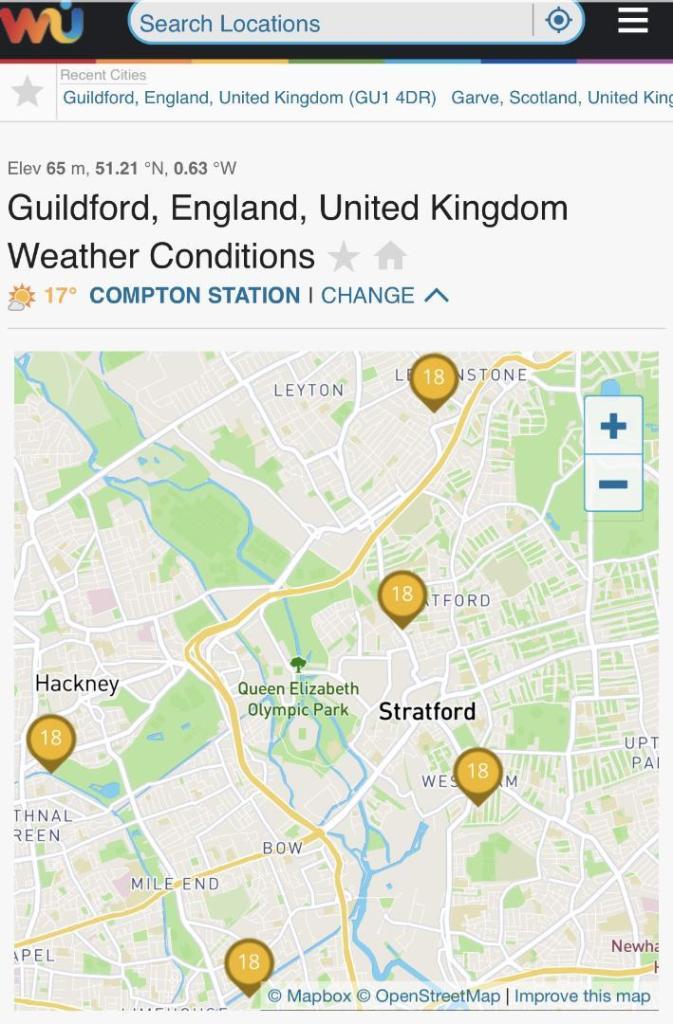Select the weather marker at West Ham

[x=478, y=772]
